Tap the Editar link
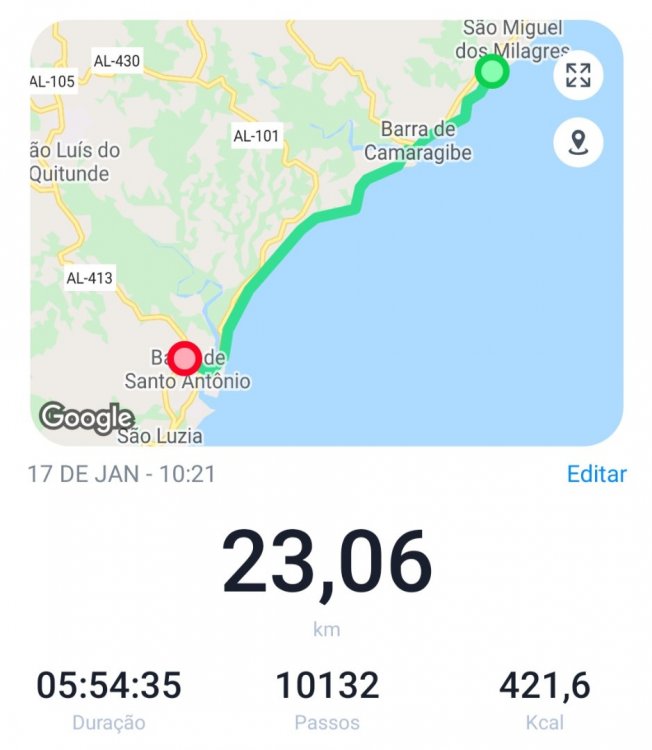The image size is (652, 750). point(596,473)
